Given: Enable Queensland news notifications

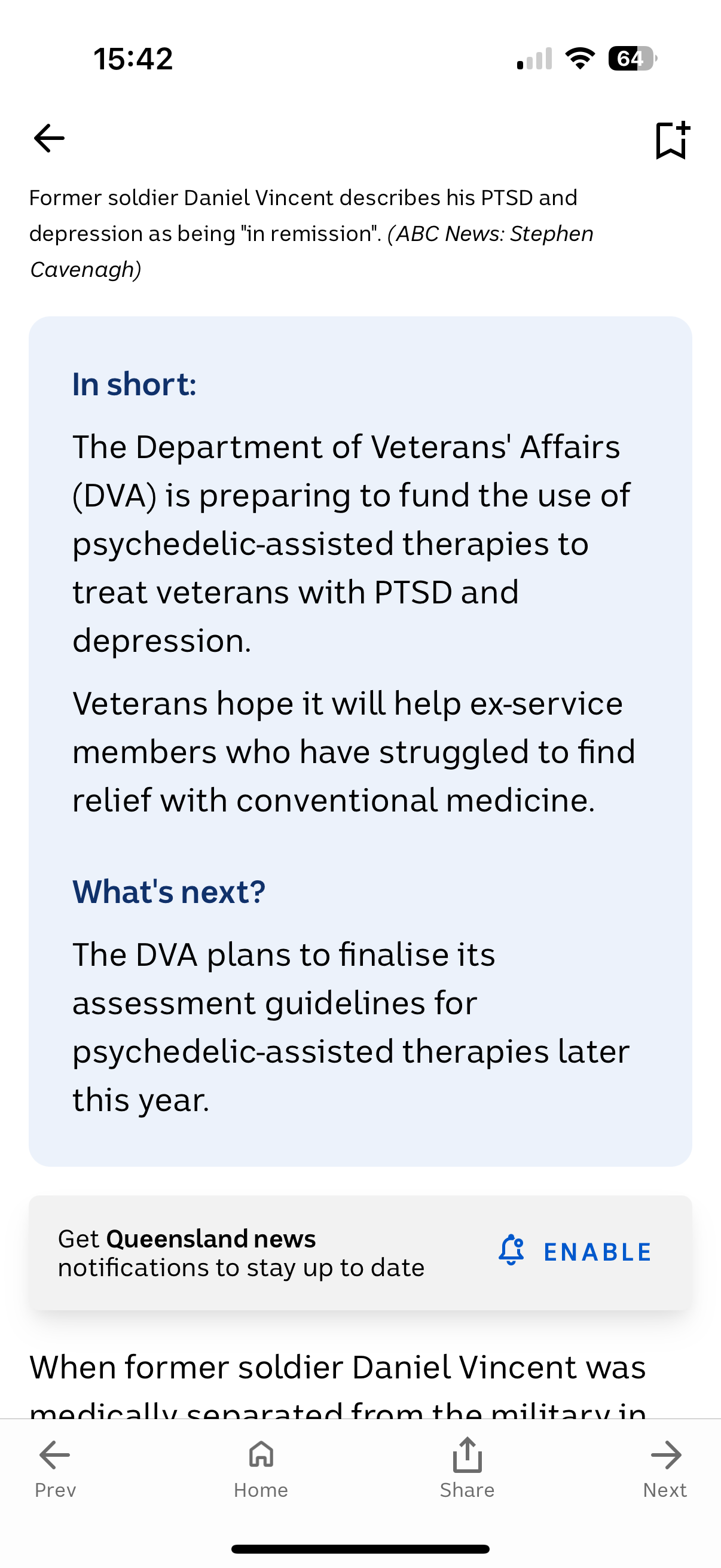Looking at the screenshot, I should click(x=575, y=1252).
